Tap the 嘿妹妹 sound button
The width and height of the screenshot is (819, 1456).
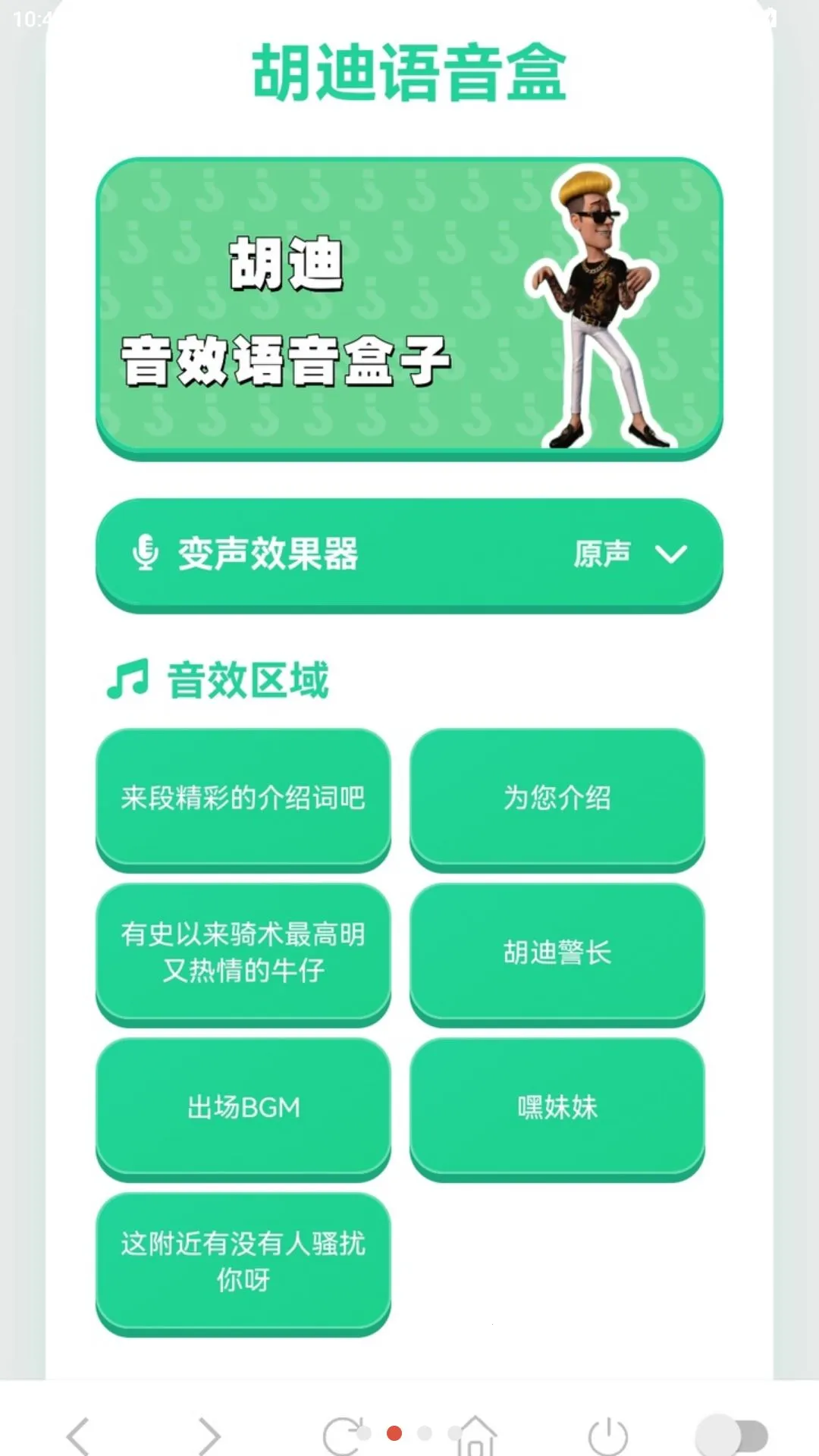pyautogui.click(x=557, y=1108)
